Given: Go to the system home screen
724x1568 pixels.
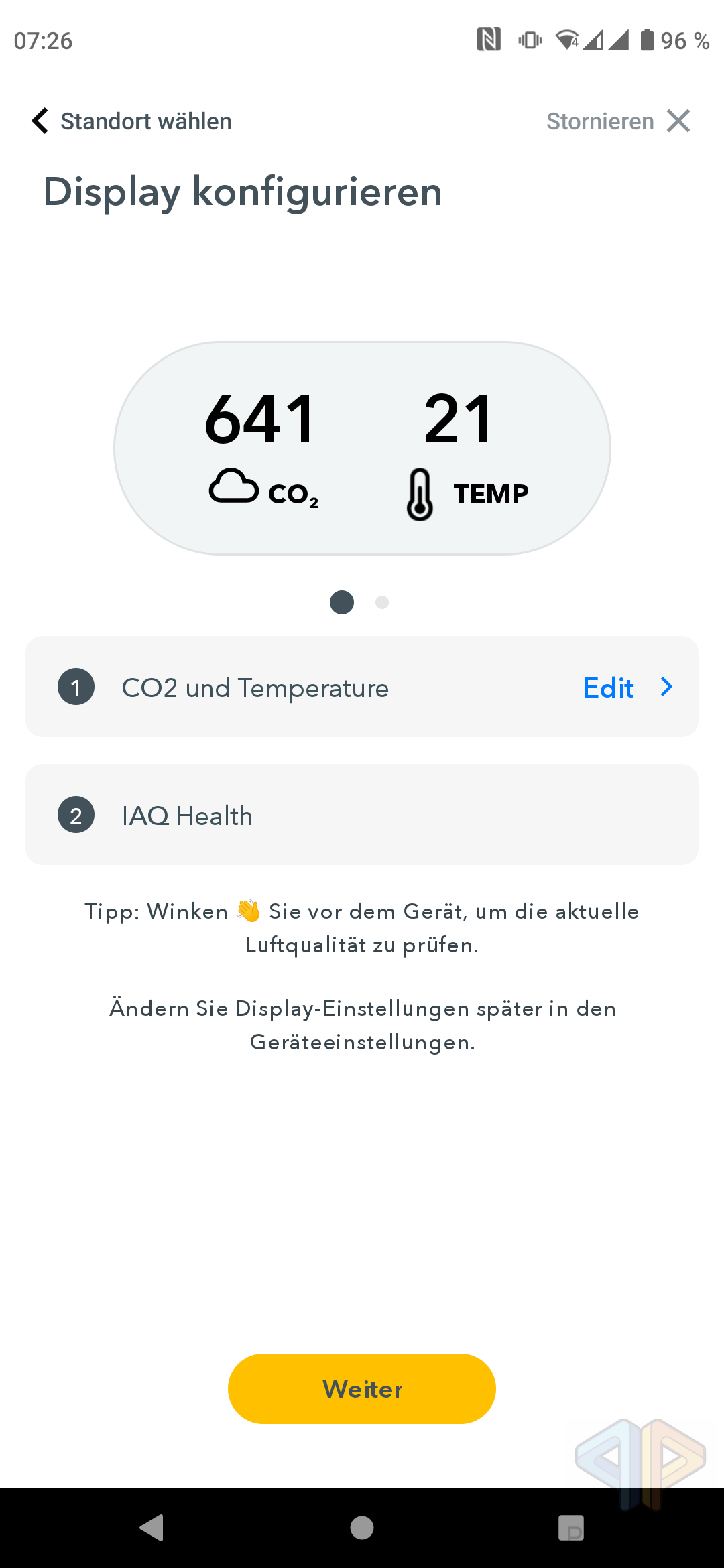Looking at the screenshot, I should (362, 1528).
